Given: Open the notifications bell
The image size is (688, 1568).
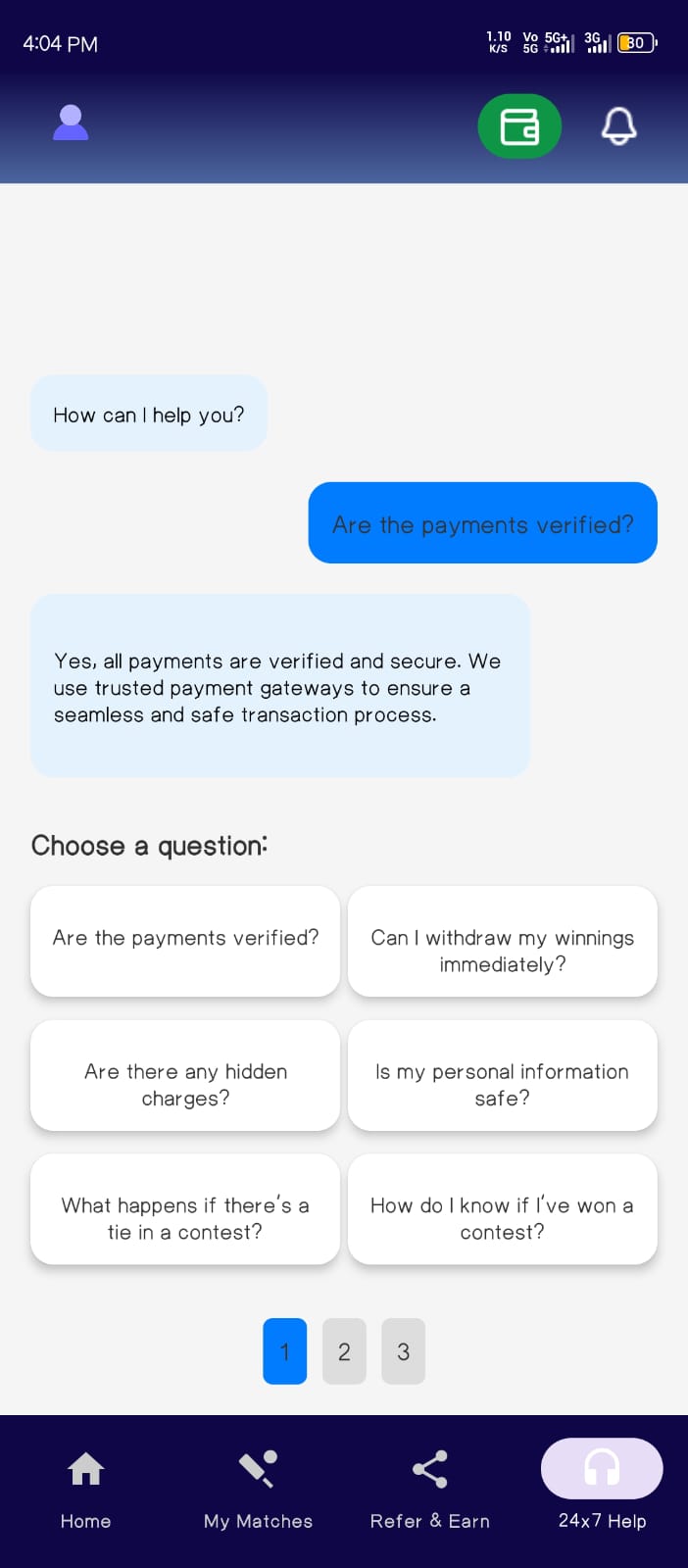Looking at the screenshot, I should tap(618, 126).
